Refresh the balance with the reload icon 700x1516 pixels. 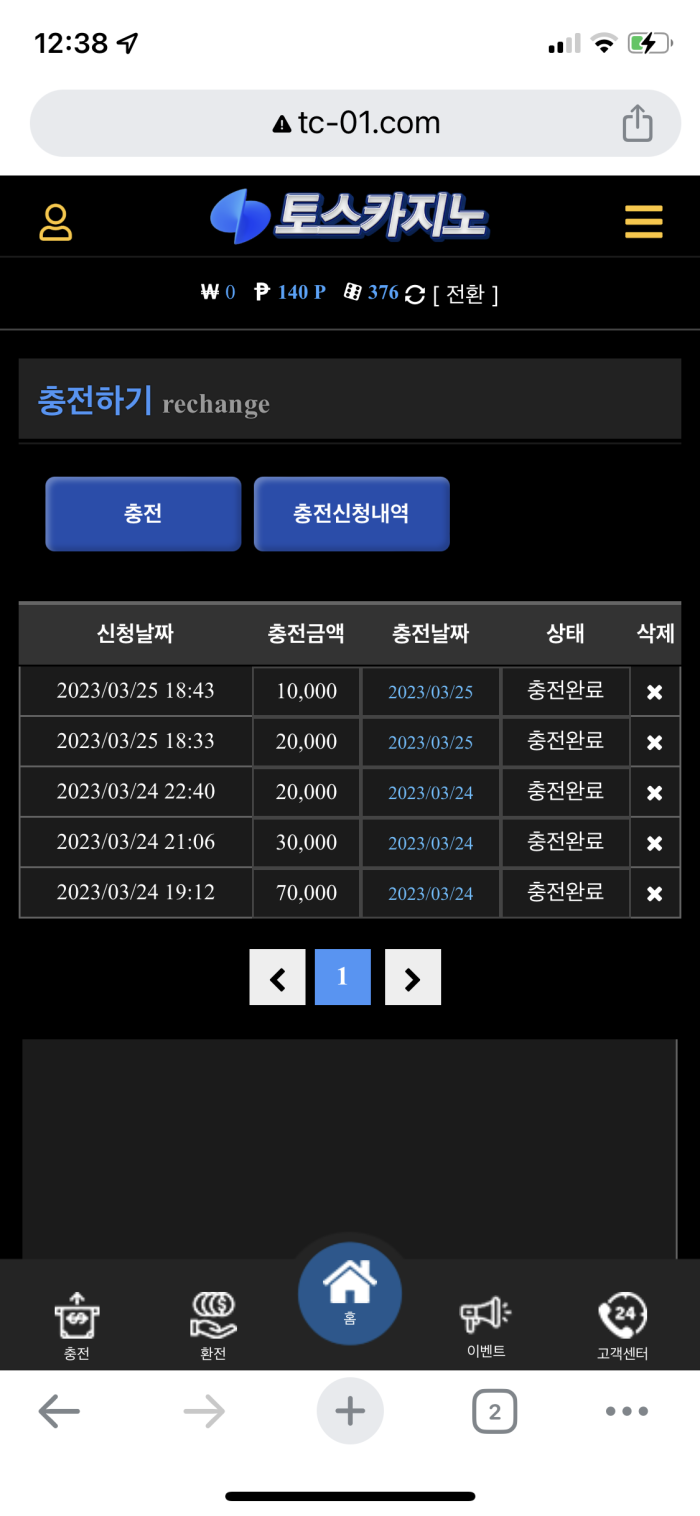[x=415, y=294]
